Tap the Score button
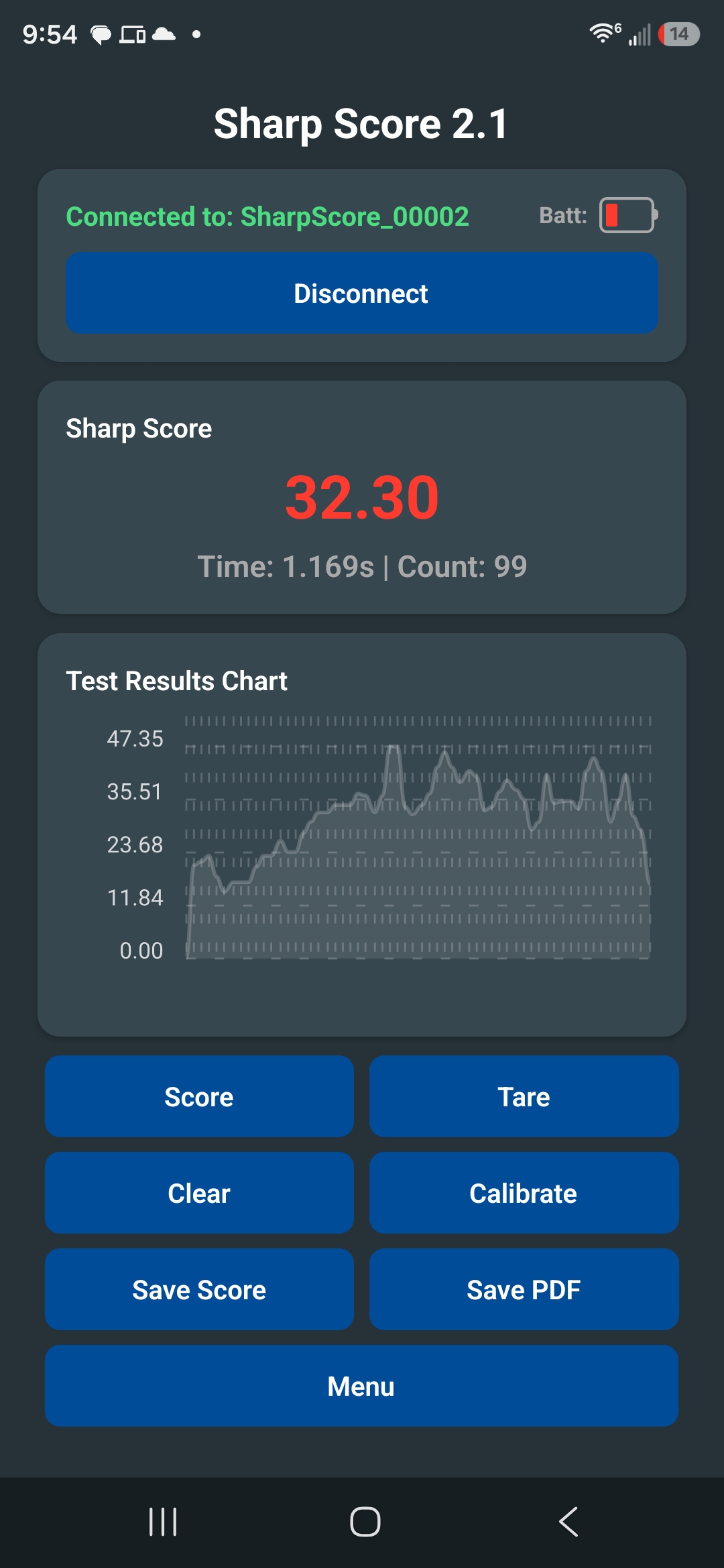 [x=199, y=1096]
